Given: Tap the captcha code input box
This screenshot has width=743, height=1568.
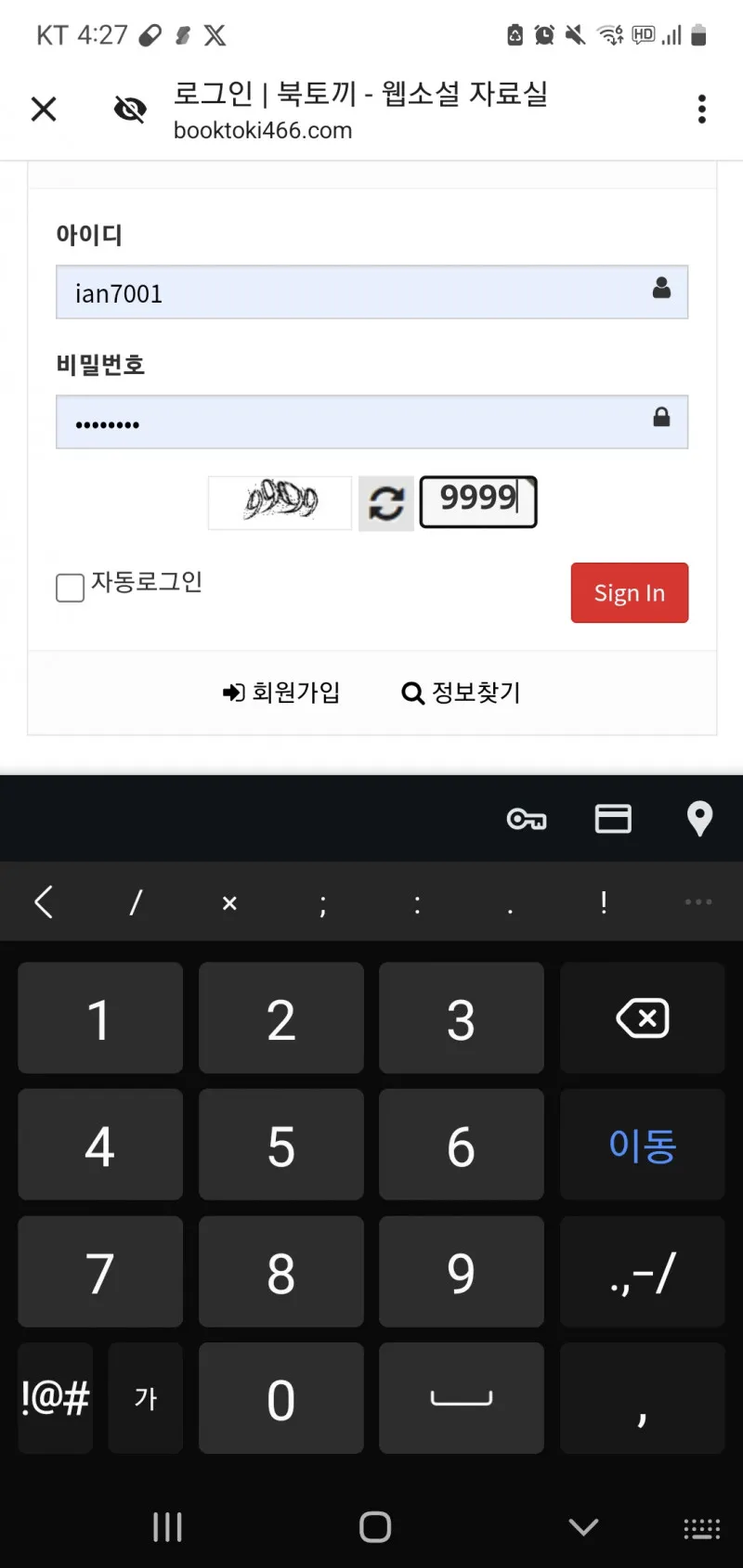Looking at the screenshot, I should coord(478,502).
